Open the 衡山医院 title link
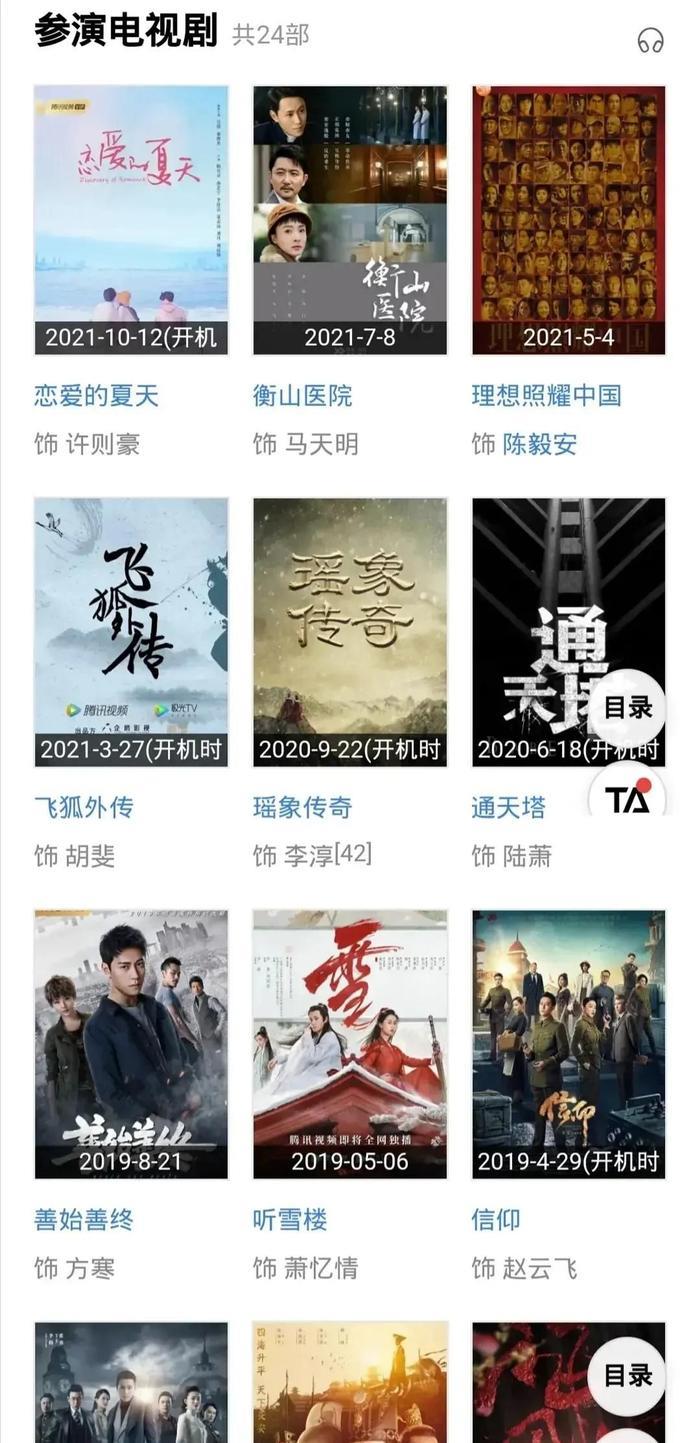 pos(302,396)
